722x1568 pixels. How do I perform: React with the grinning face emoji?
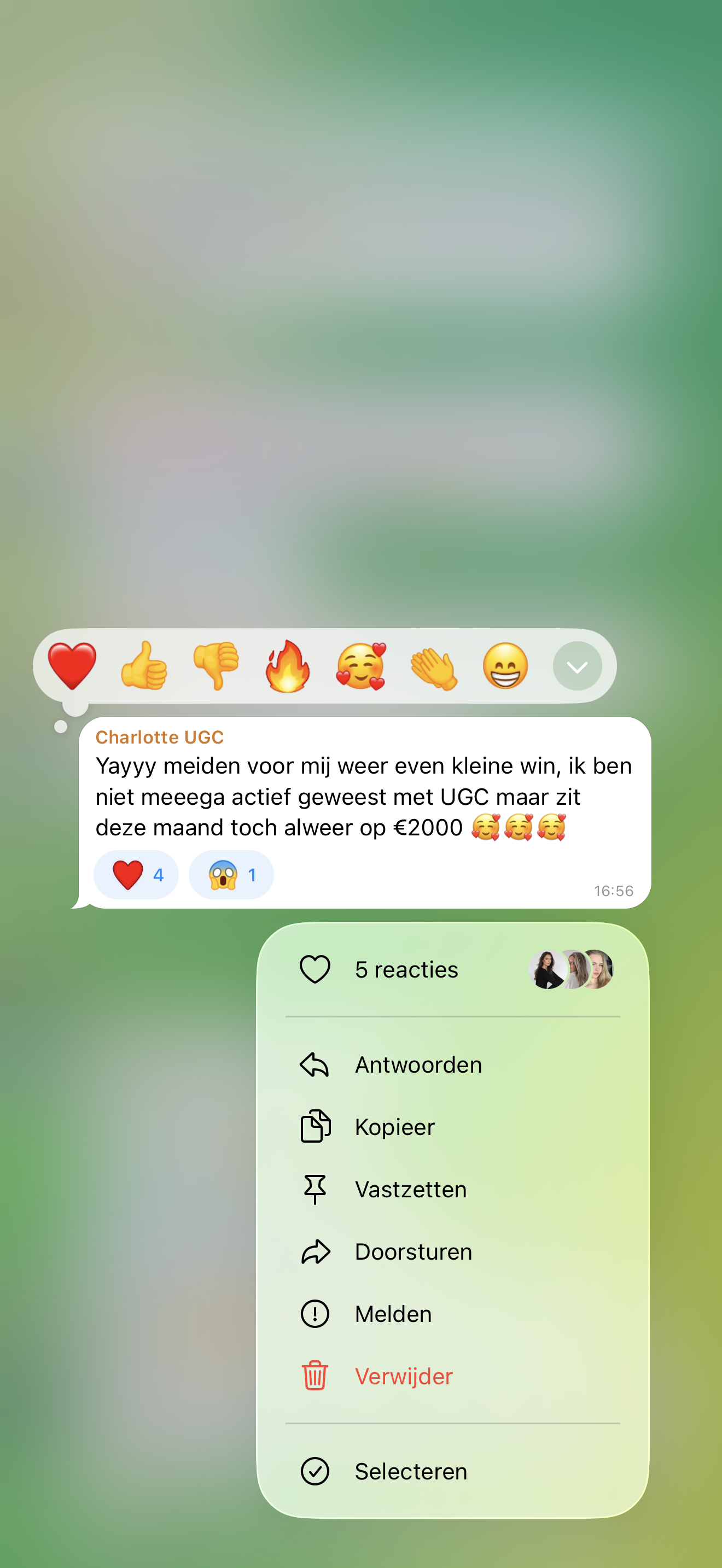pyautogui.click(x=505, y=666)
